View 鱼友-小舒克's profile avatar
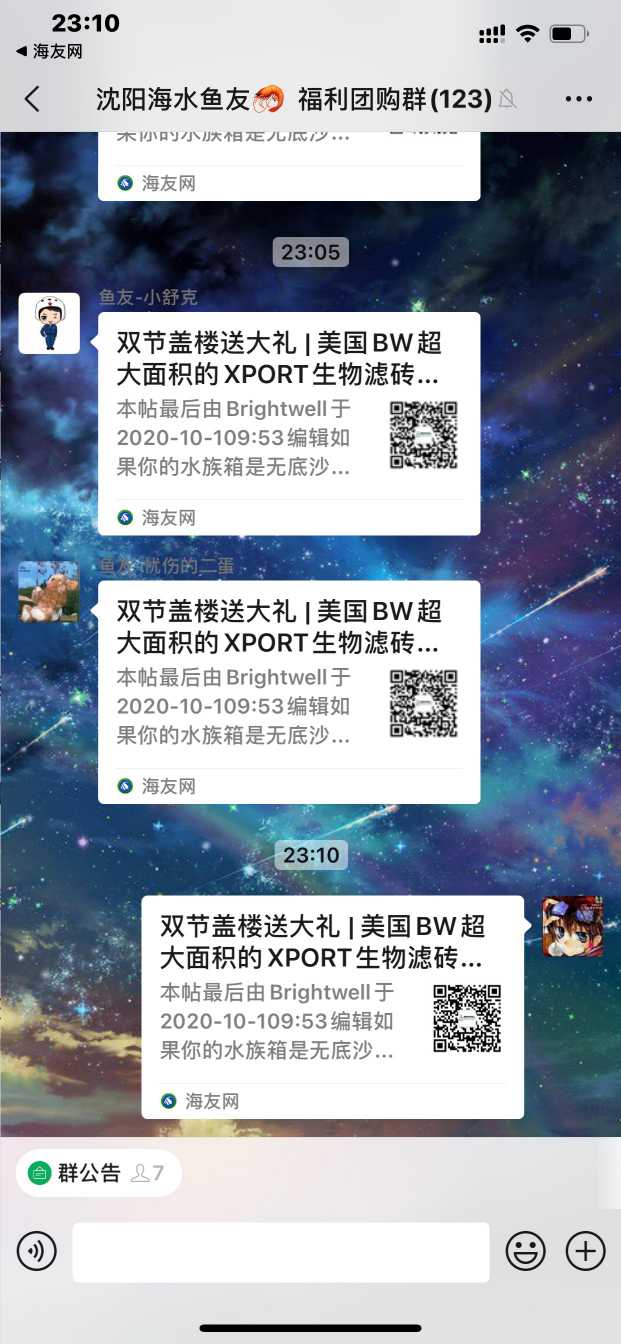The width and height of the screenshot is (621, 1344). (x=49, y=323)
